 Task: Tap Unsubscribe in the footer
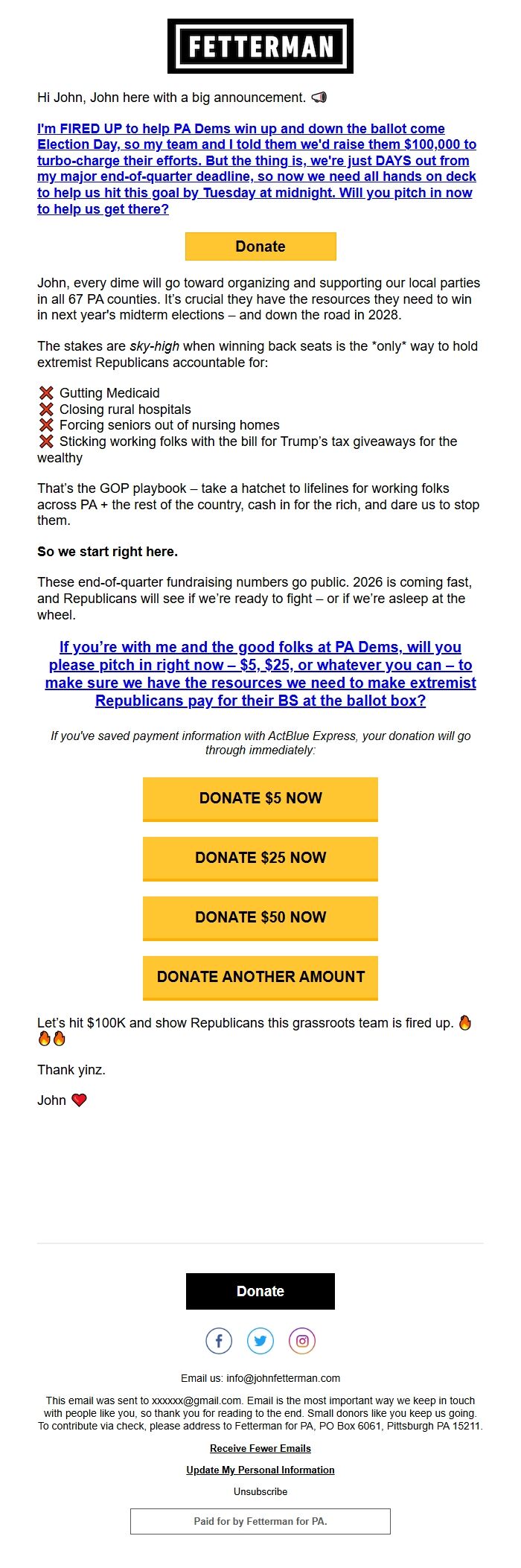[x=260, y=1491]
